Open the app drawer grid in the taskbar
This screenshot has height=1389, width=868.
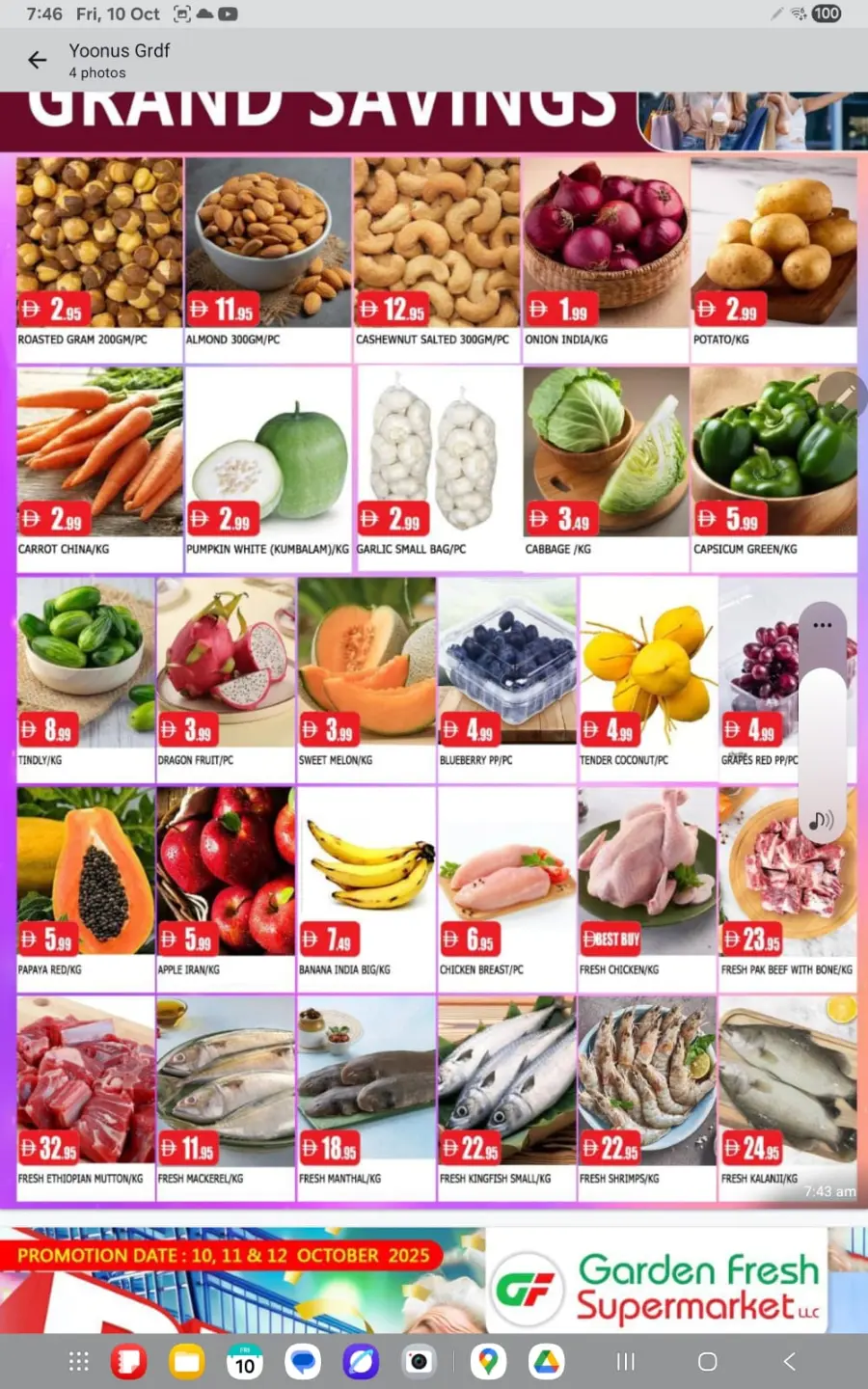click(79, 1361)
